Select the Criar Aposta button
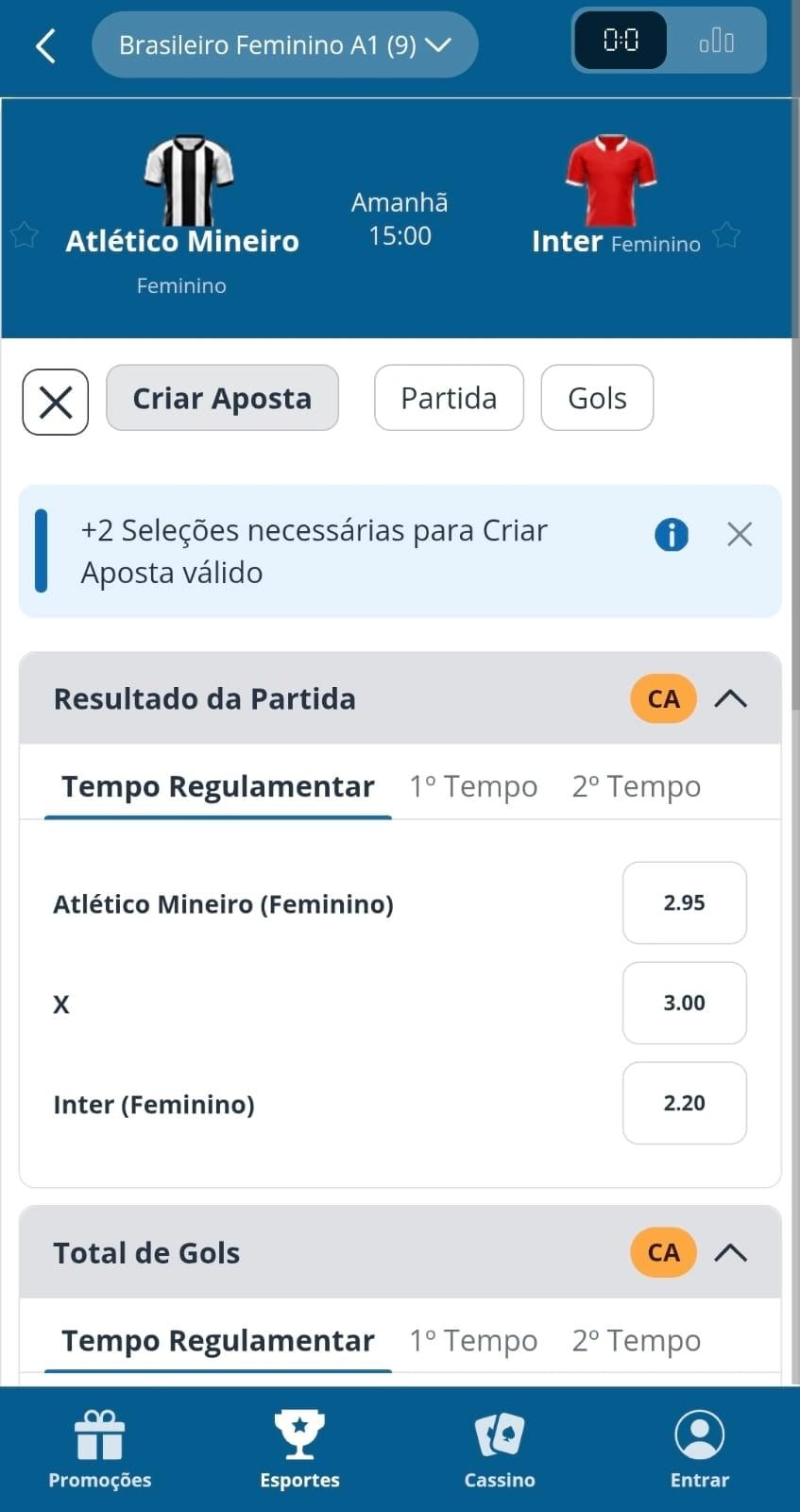 coord(222,398)
